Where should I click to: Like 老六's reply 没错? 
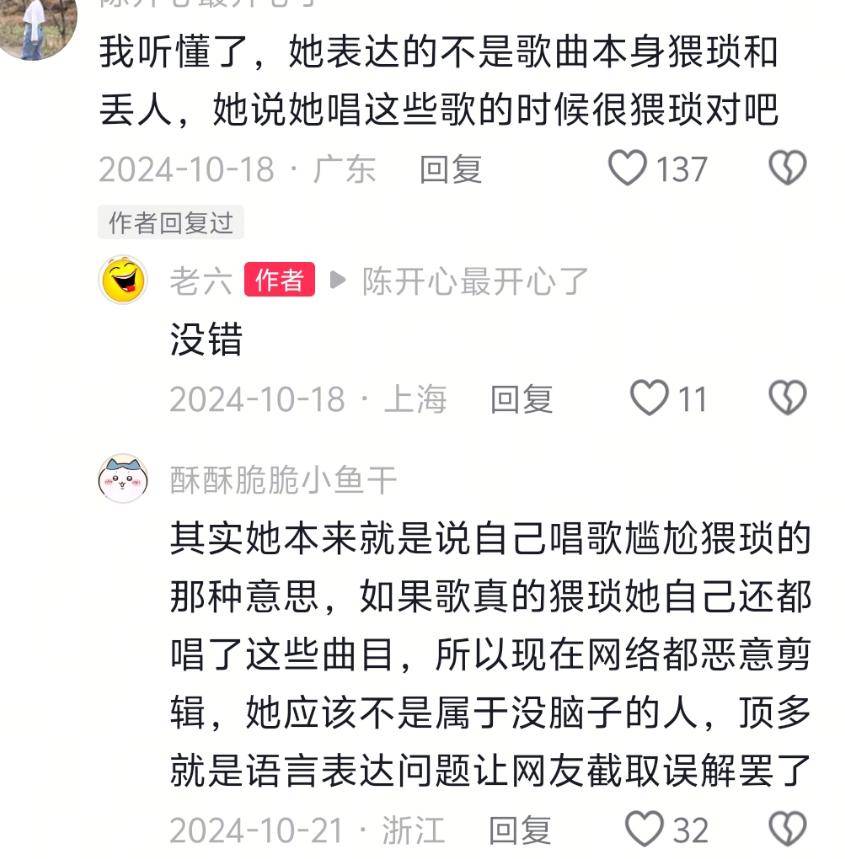pos(649,399)
